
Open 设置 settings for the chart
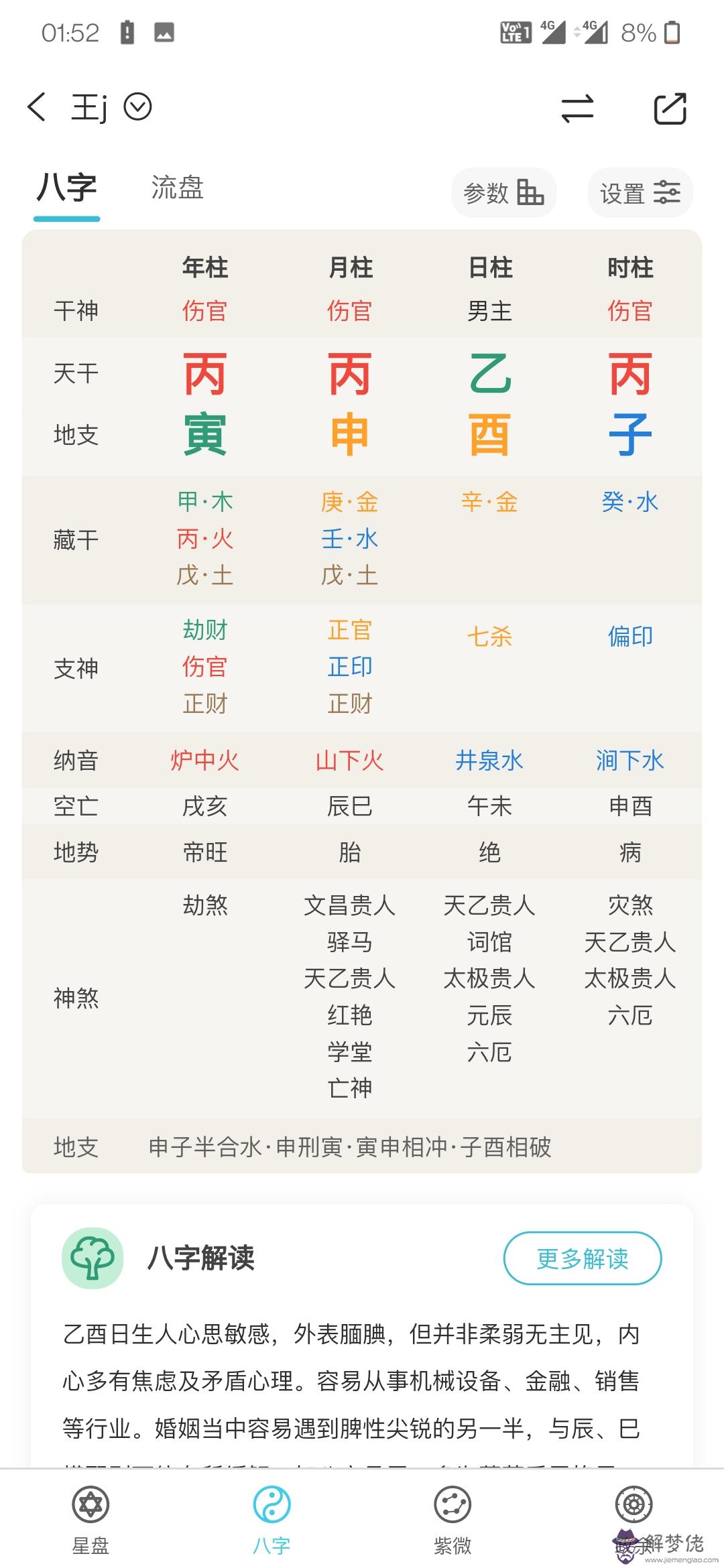coord(640,194)
